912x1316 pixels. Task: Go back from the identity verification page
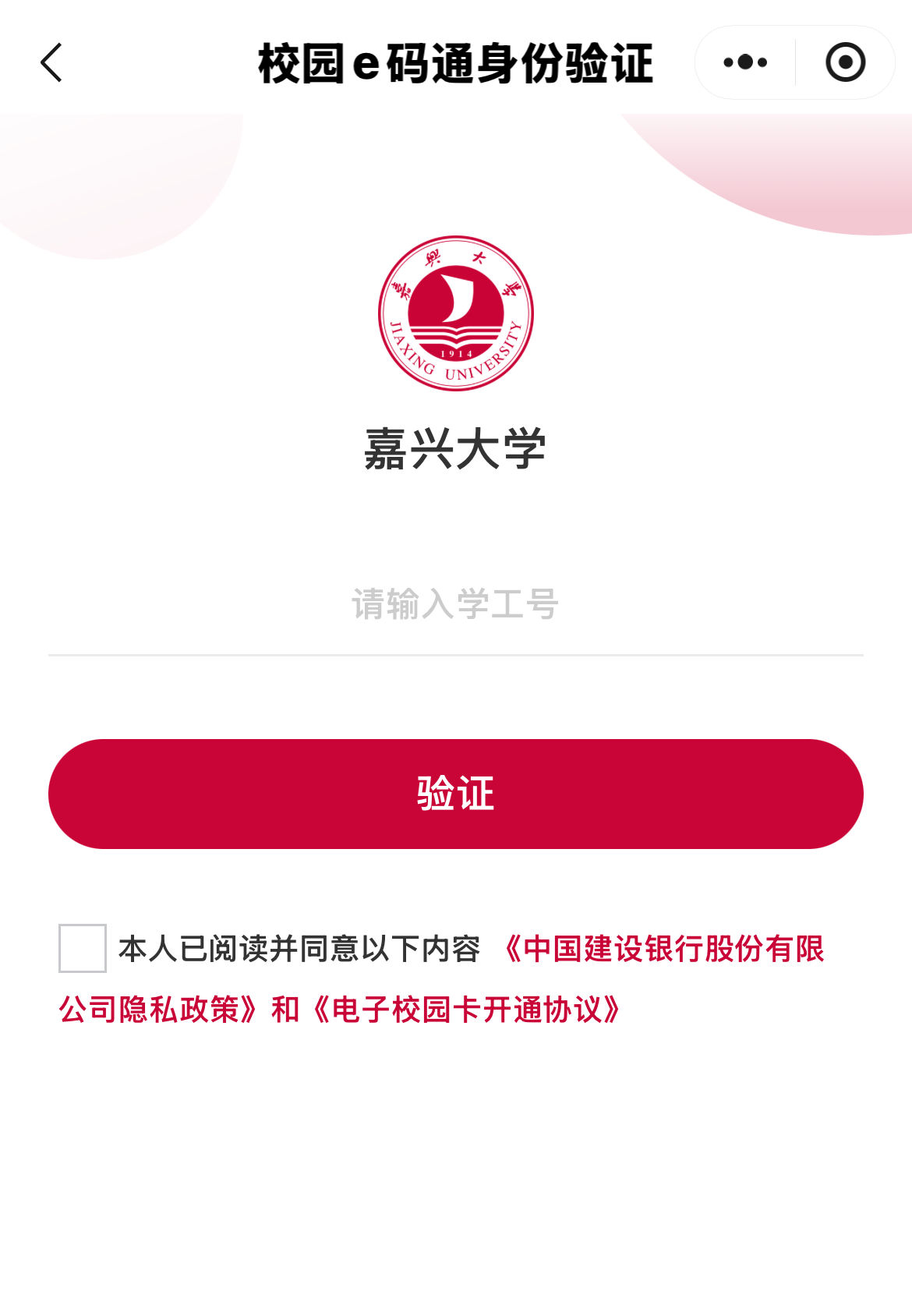point(51,63)
